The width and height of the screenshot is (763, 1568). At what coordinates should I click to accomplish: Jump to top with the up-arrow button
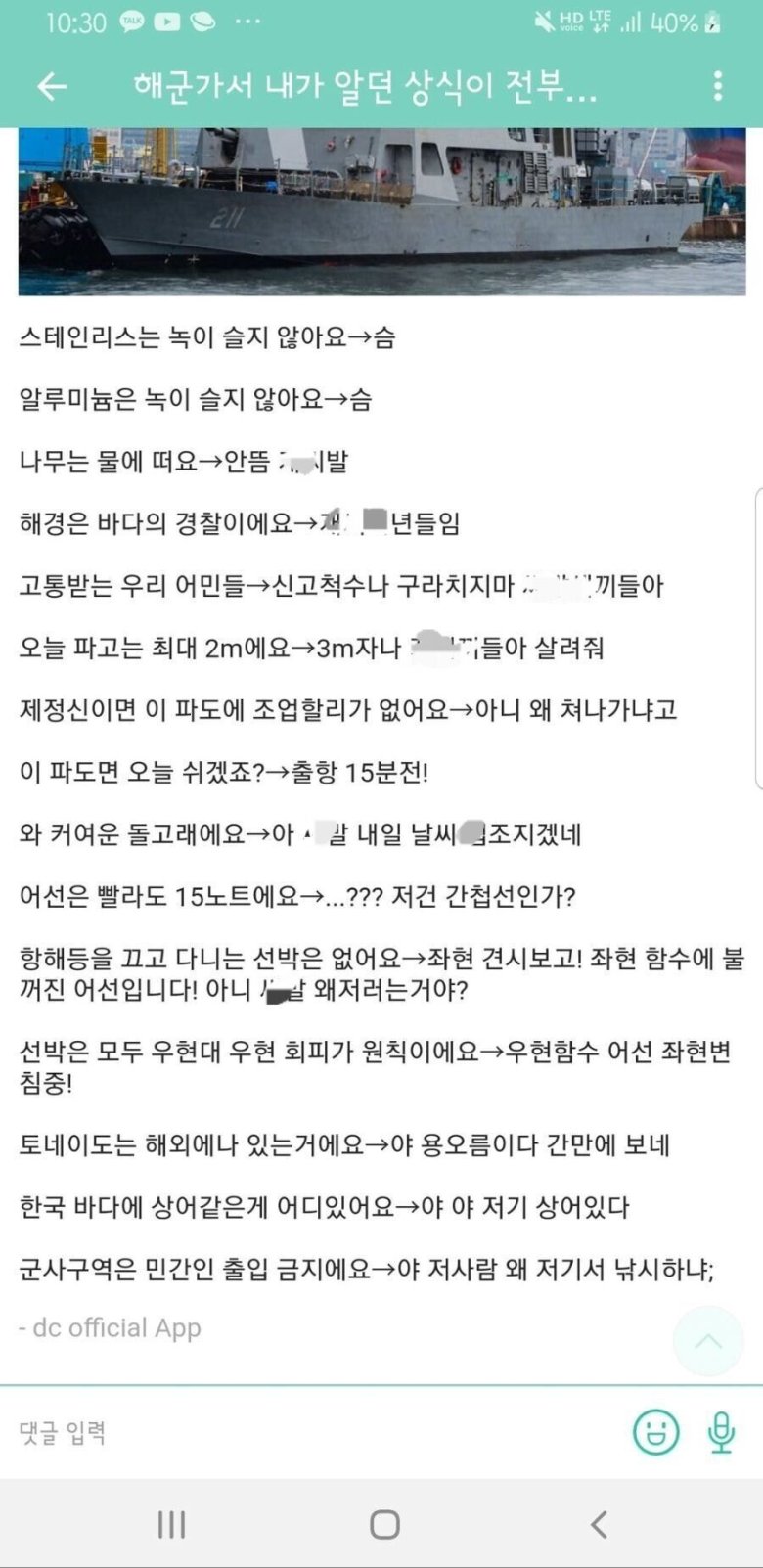707,1341
